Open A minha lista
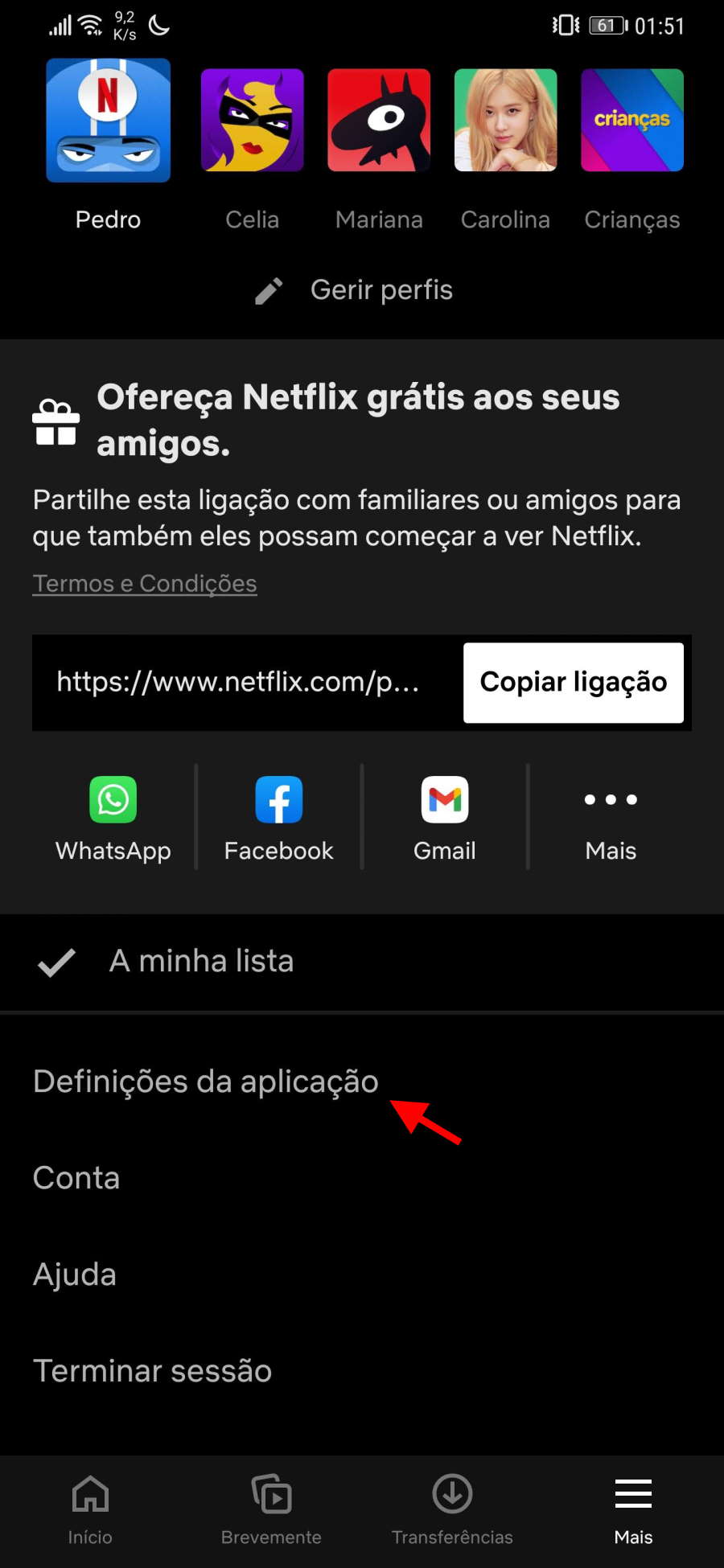The width and height of the screenshot is (724, 1568). tap(362, 962)
